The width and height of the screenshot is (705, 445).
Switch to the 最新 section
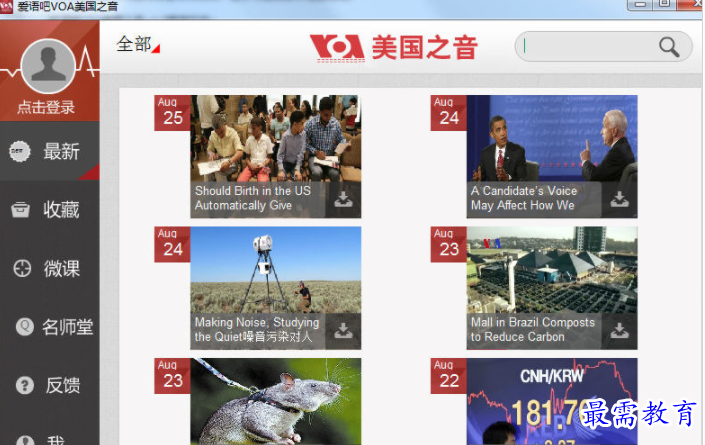[50, 152]
